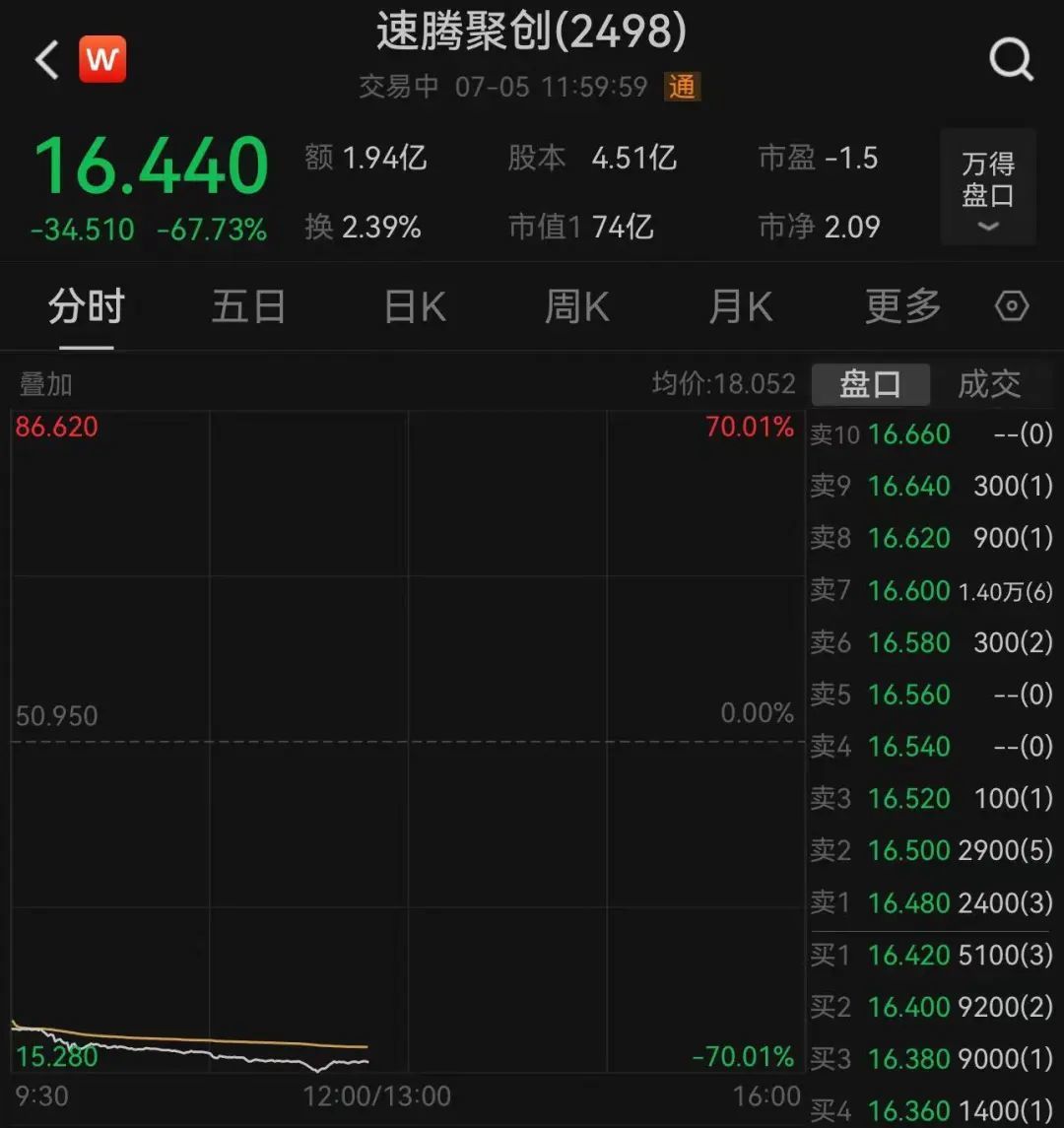1064x1128 pixels.
Task: Tap the back arrow icon
Action: tap(45, 58)
